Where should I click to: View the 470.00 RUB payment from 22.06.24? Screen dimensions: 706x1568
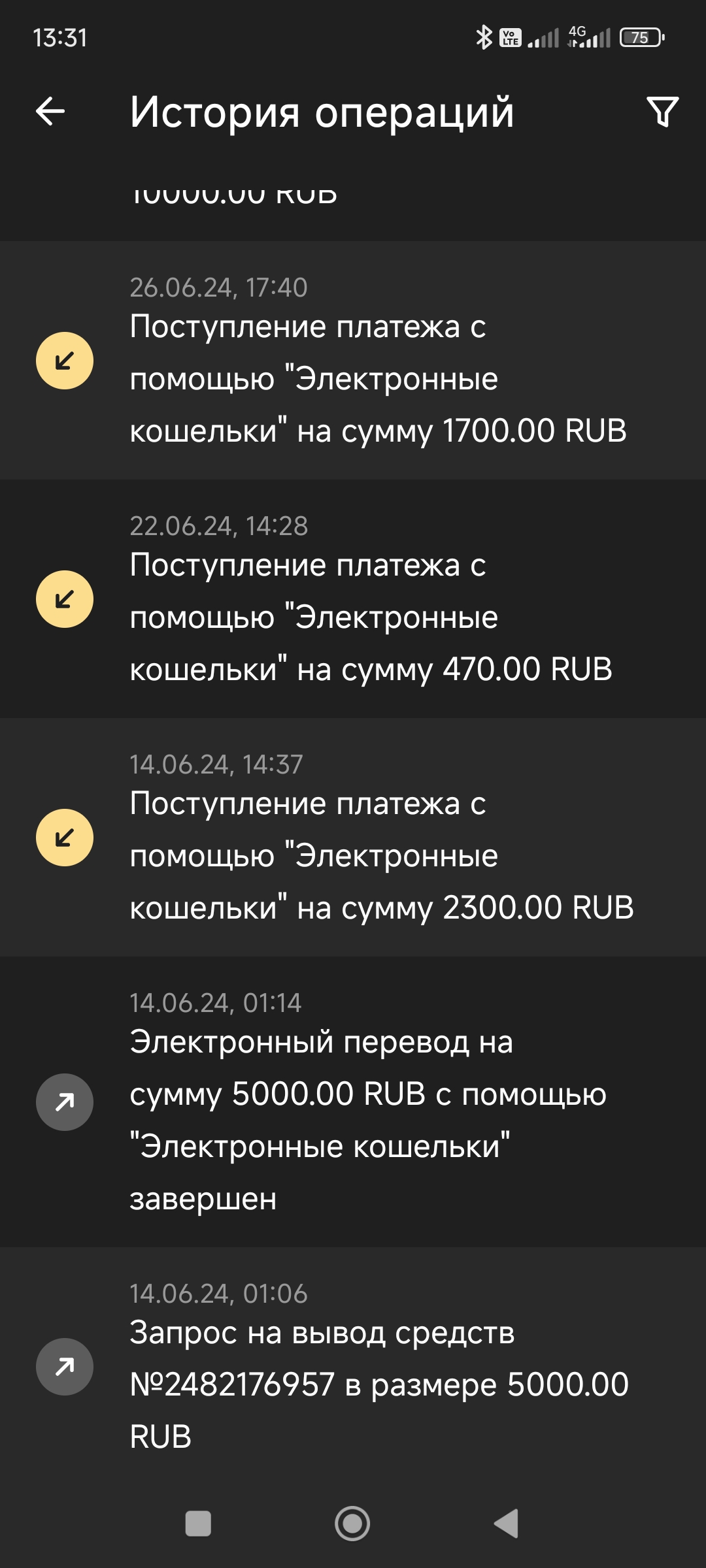(x=353, y=599)
